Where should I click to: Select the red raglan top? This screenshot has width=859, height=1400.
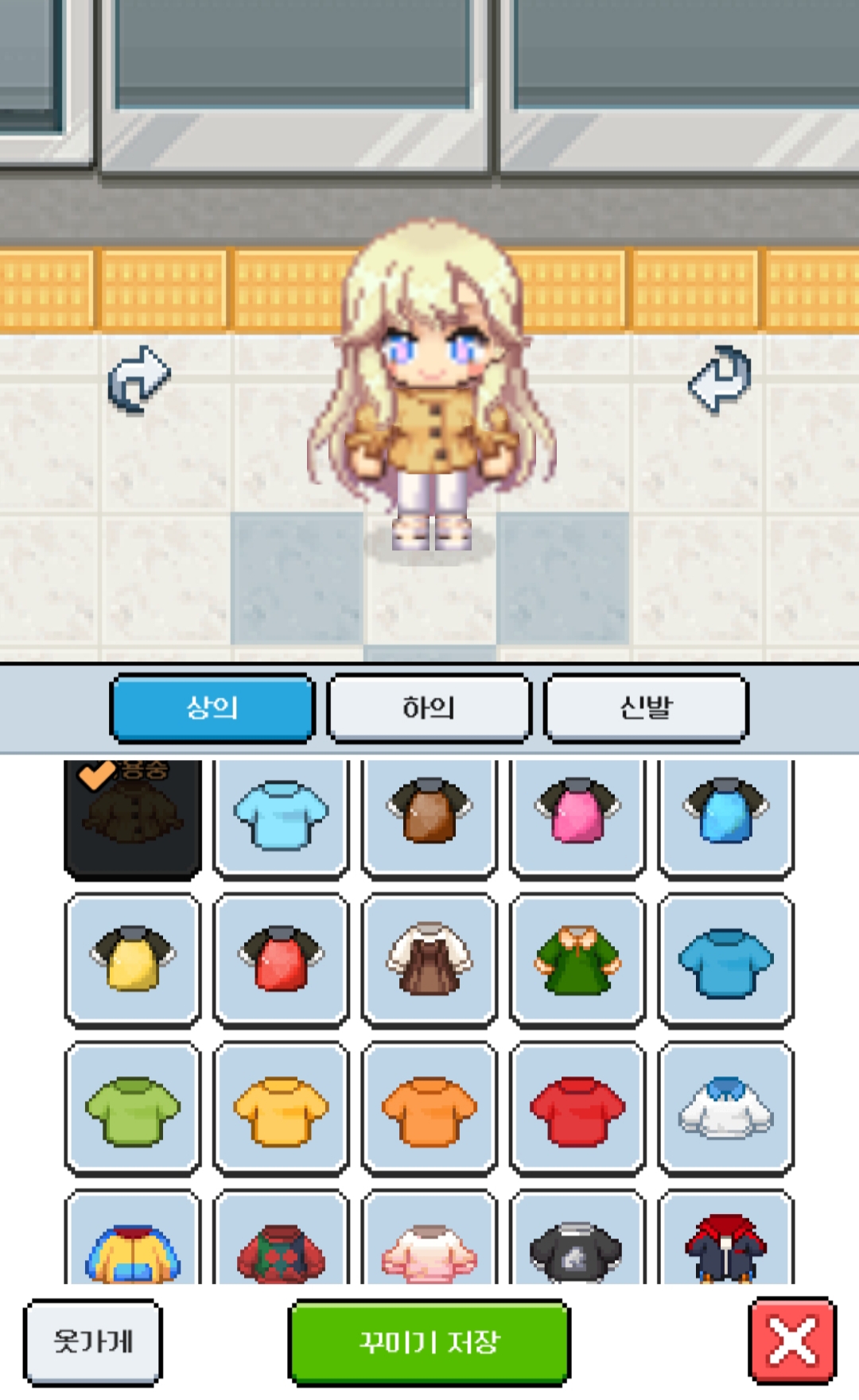tap(281, 960)
